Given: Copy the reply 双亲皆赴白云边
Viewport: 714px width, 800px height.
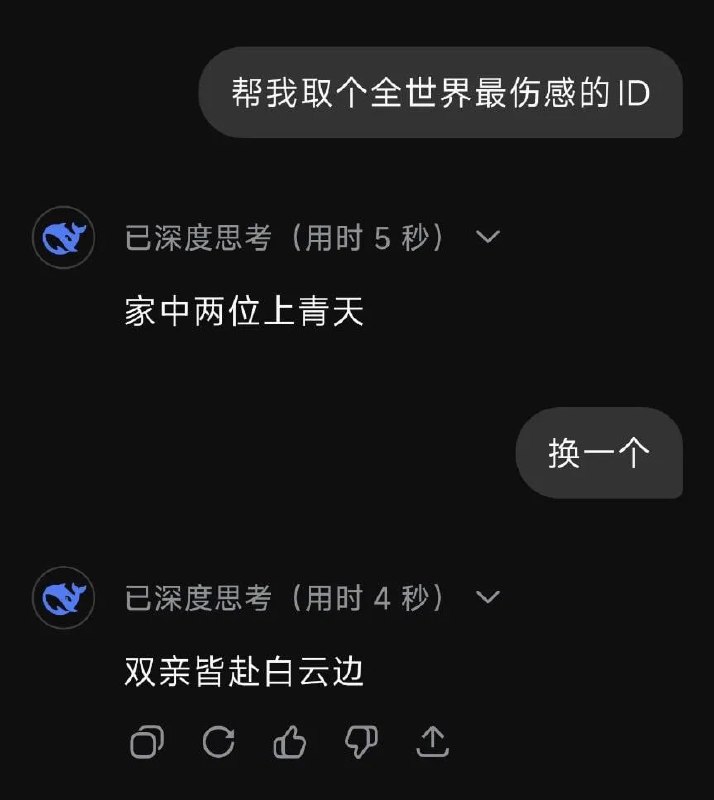Looking at the screenshot, I should [x=147, y=742].
